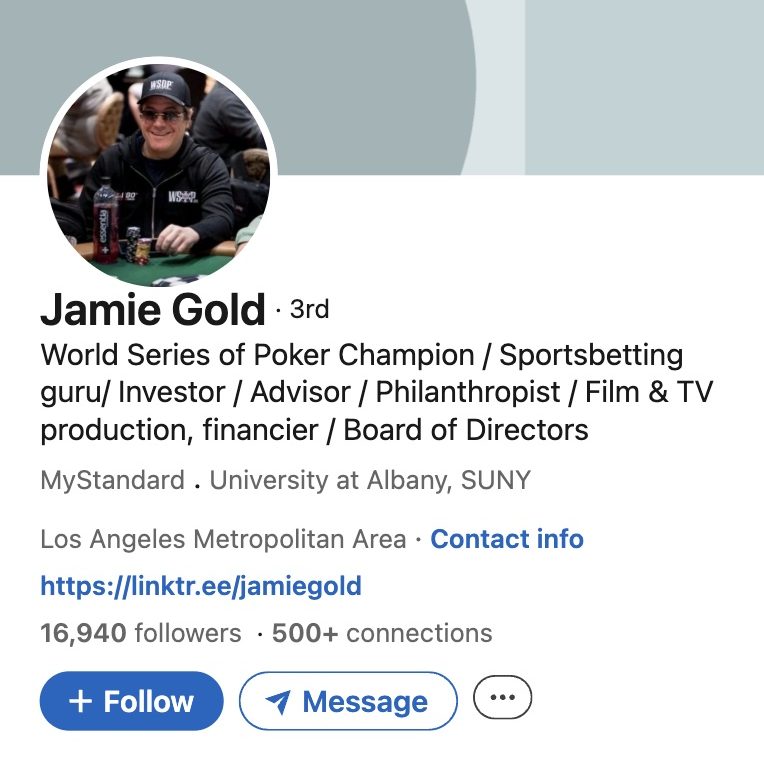The width and height of the screenshot is (764, 763).
Task: Send a message to Jamie Gold
Action: 347,701
